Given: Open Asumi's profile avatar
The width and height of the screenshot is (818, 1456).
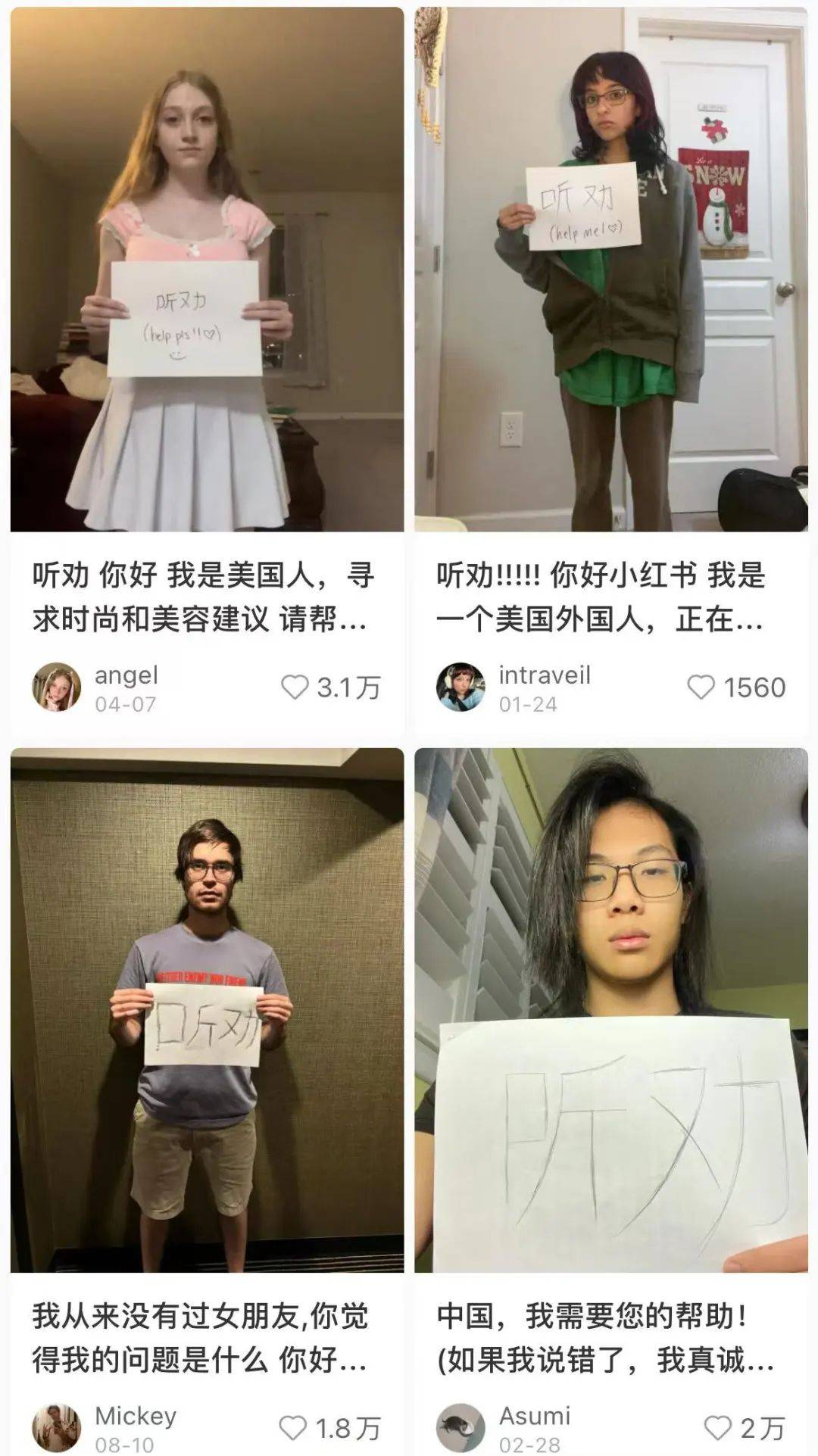Looking at the screenshot, I should (x=461, y=1428).
